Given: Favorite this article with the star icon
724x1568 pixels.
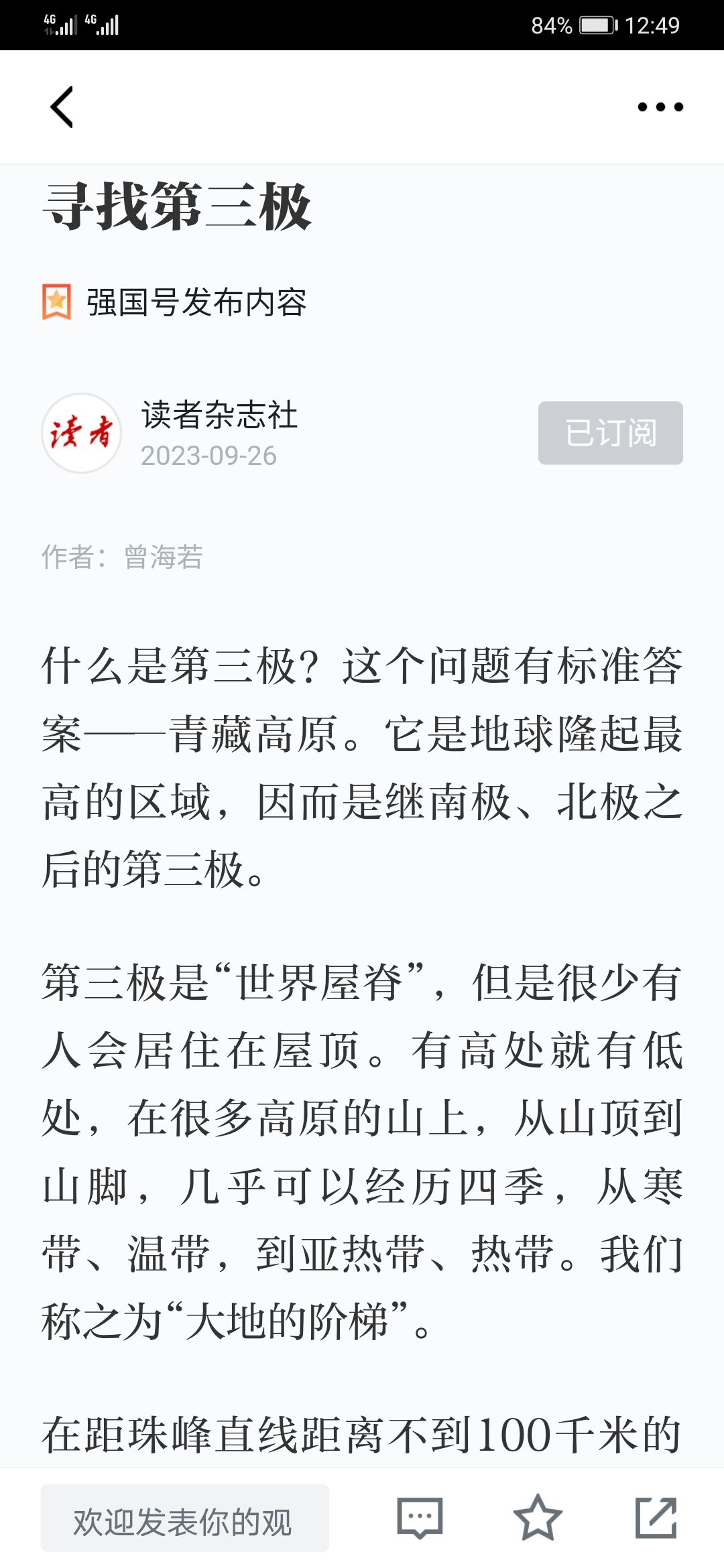Looking at the screenshot, I should point(538,1518).
